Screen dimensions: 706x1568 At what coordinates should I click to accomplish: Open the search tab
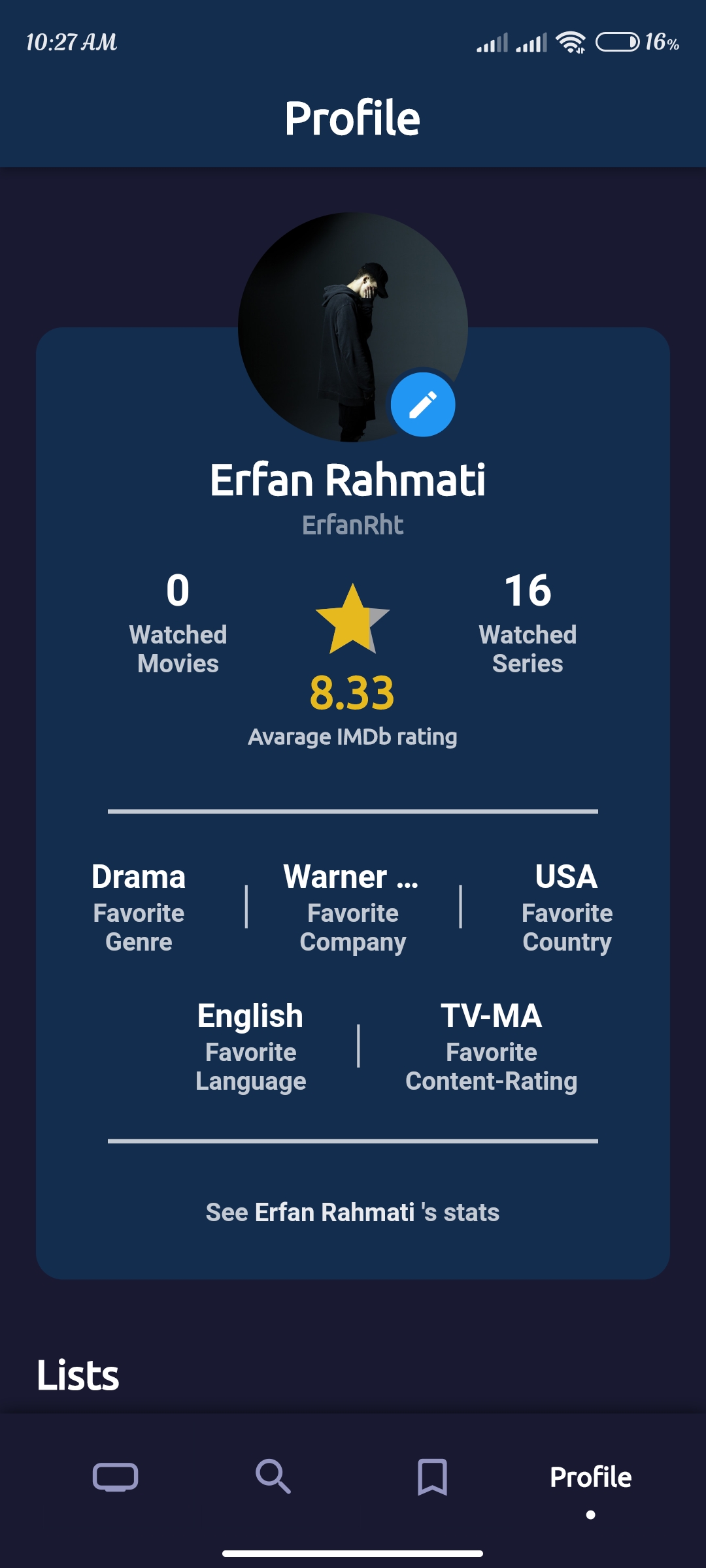point(273,1477)
